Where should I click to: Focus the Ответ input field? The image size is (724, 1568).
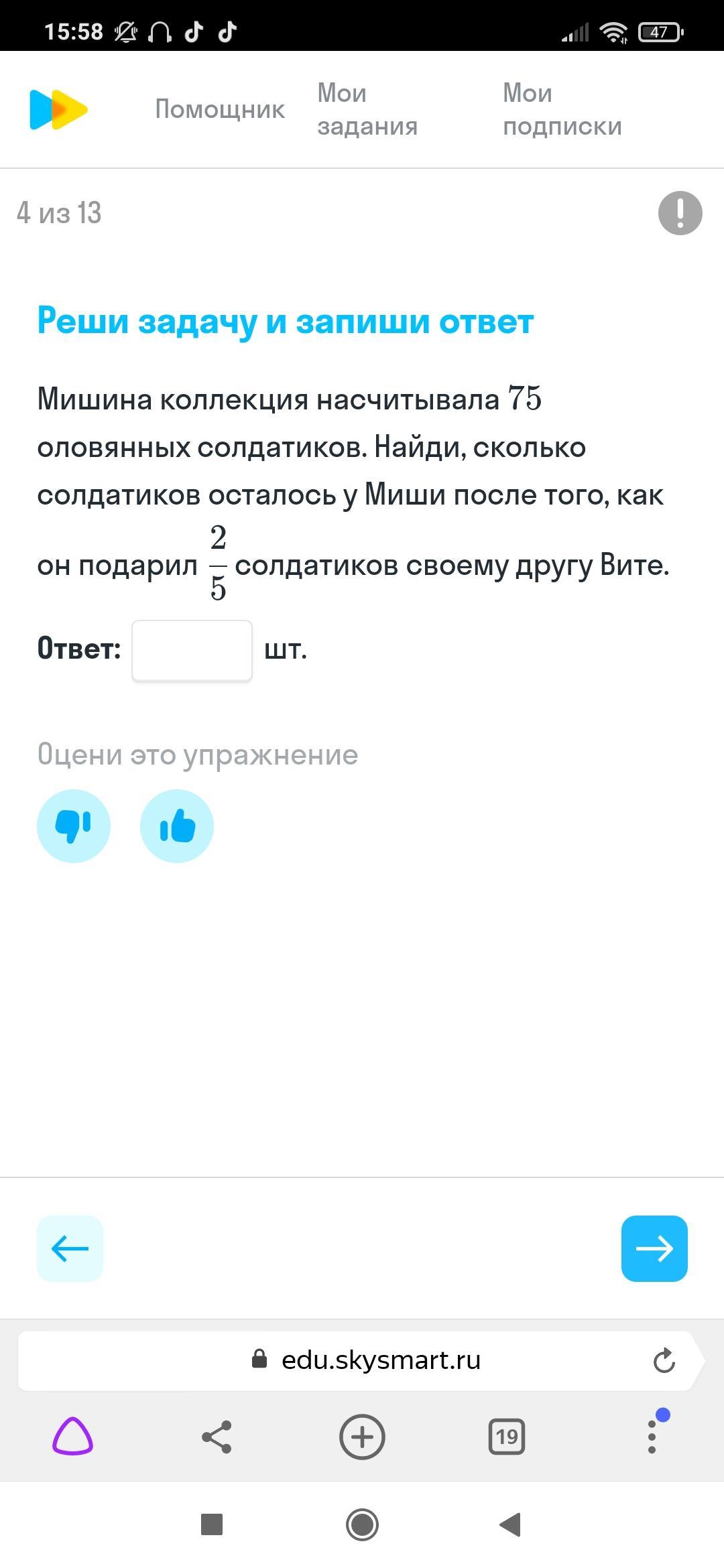[192, 650]
